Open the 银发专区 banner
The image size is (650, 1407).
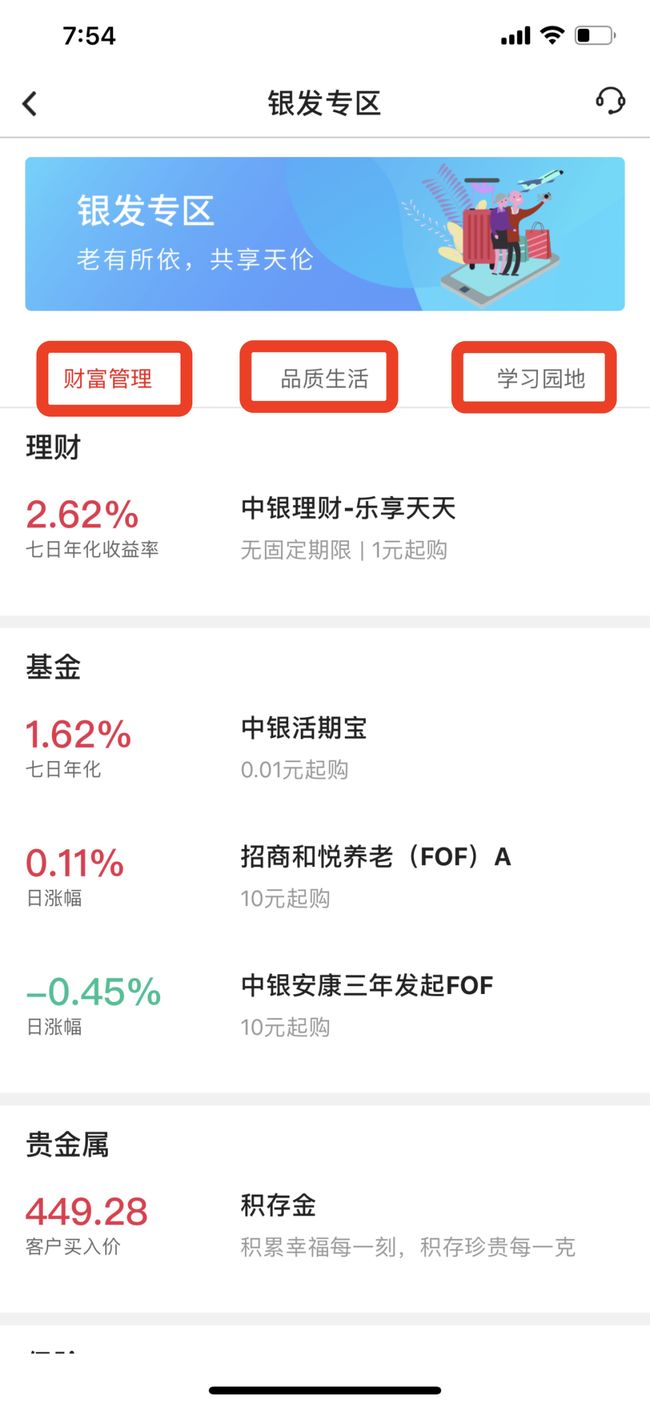325,234
